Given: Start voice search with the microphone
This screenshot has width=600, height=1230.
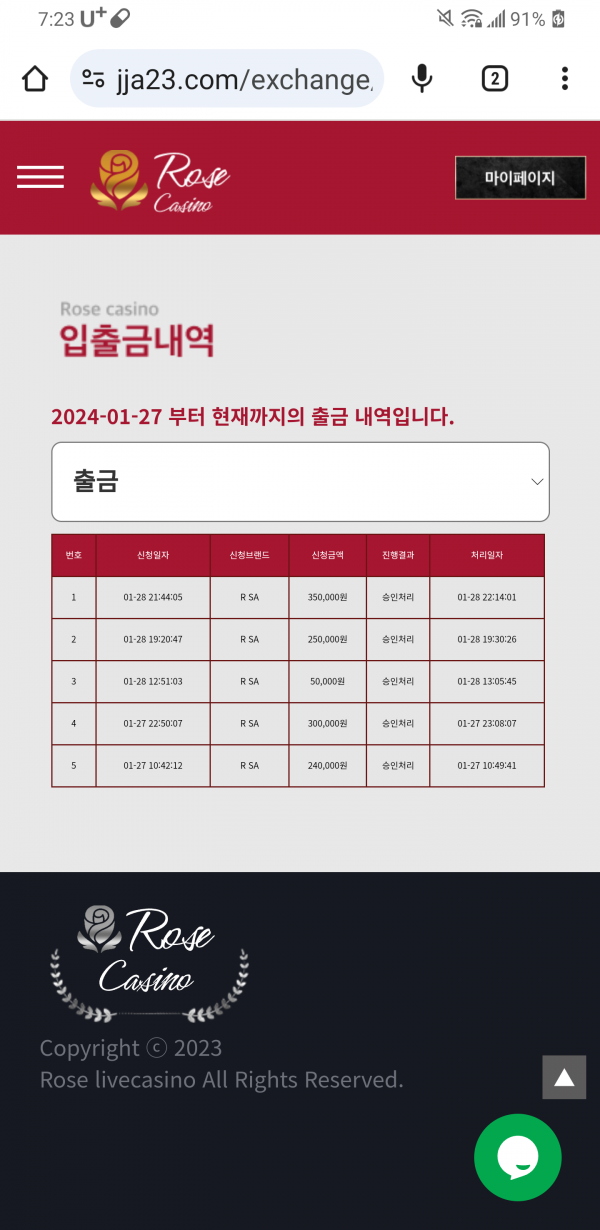Looking at the screenshot, I should pyautogui.click(x=423, y=79).
